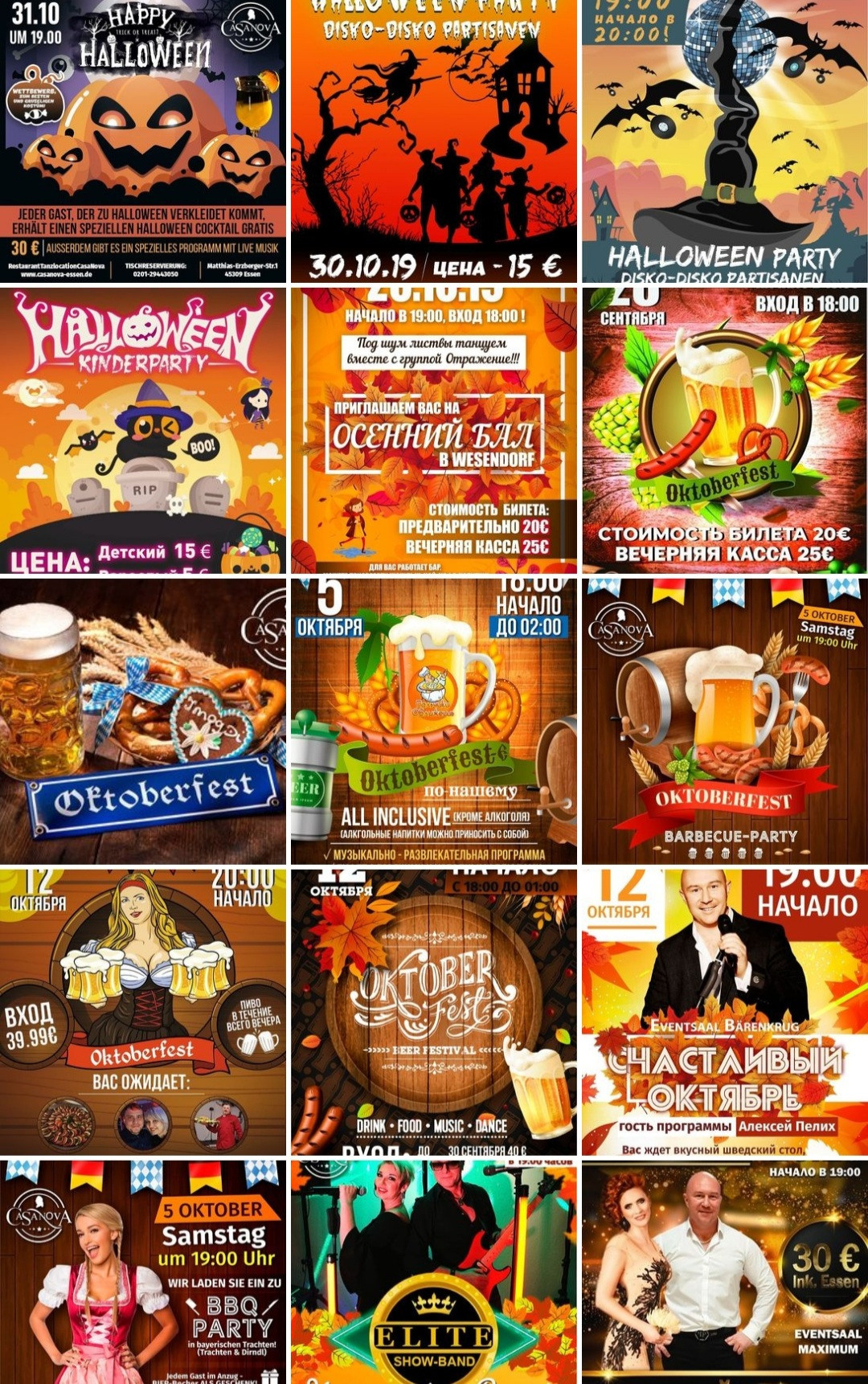868x1384 pixels.
Task: Open the Happy Halloween 31.10 Casanova post
Action: coord(143,141)
